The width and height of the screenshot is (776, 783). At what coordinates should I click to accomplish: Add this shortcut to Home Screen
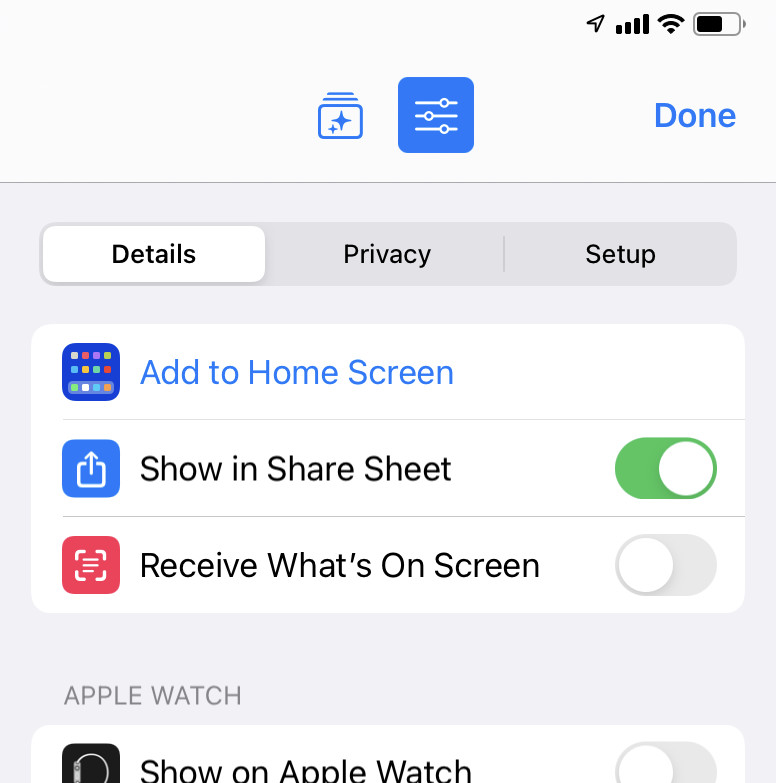296,373
